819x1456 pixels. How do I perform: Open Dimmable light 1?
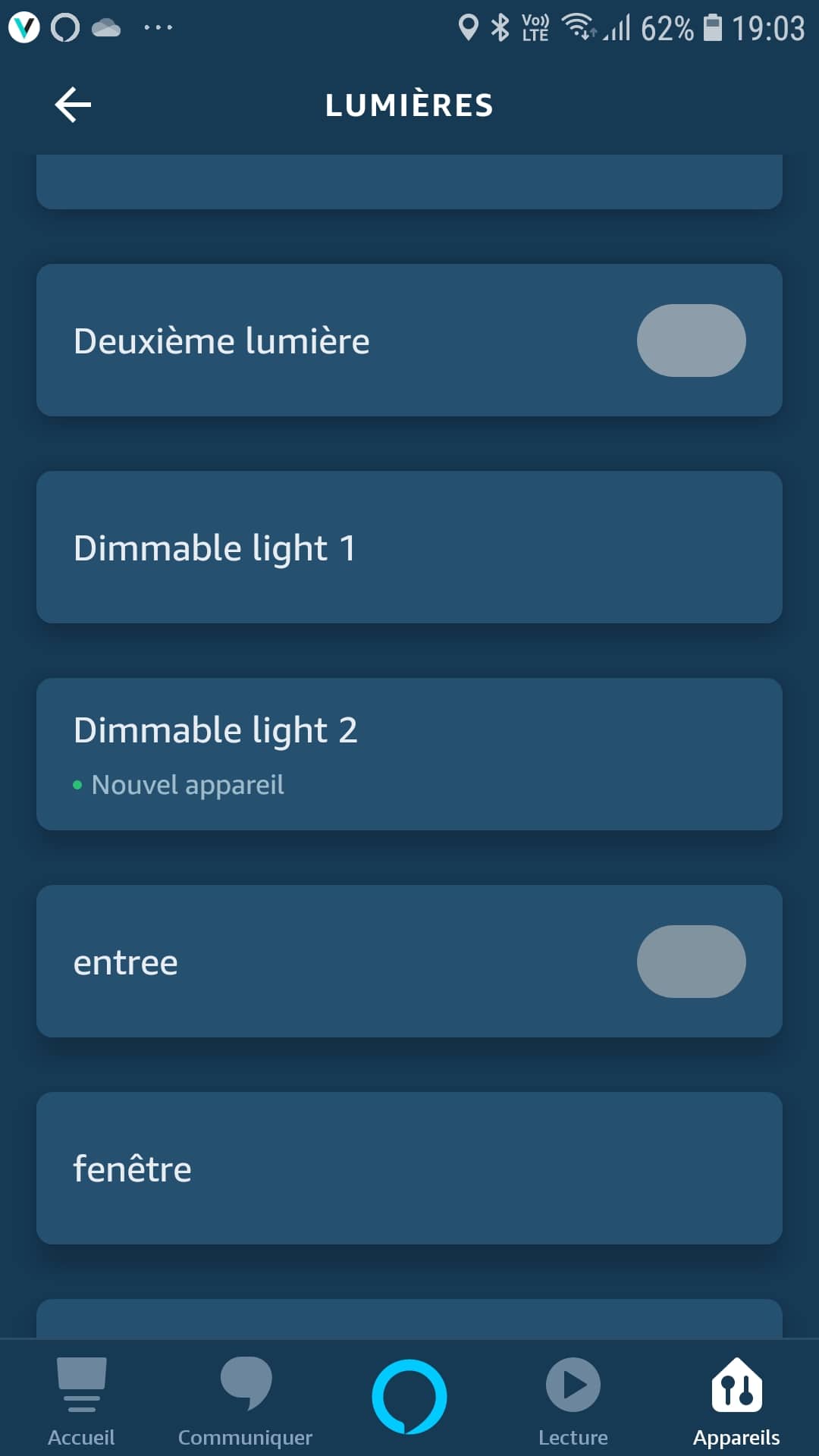(409, 548)
